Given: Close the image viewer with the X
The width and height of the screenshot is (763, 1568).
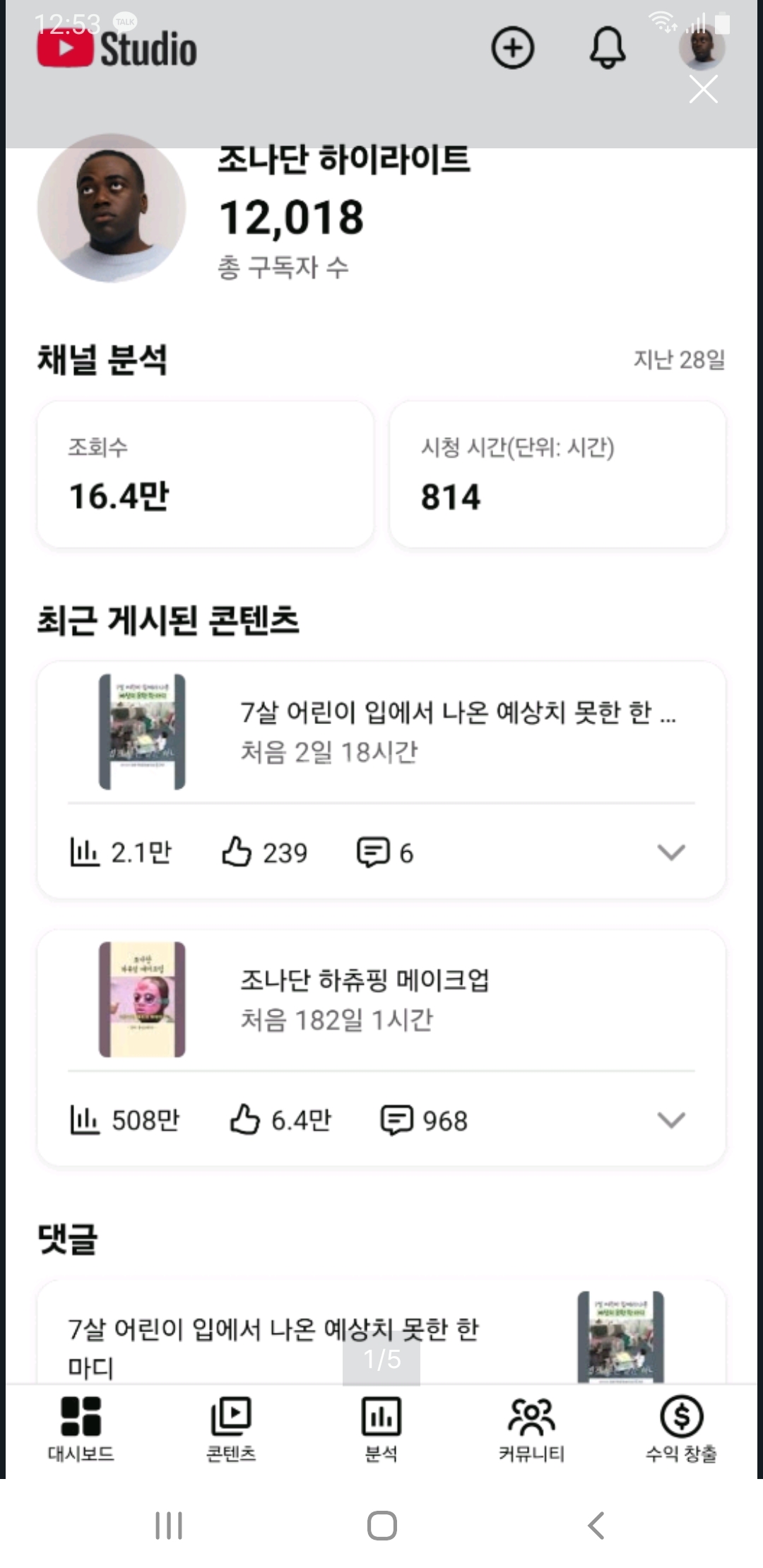Looking at the screenshot, I should coord(703,90).
